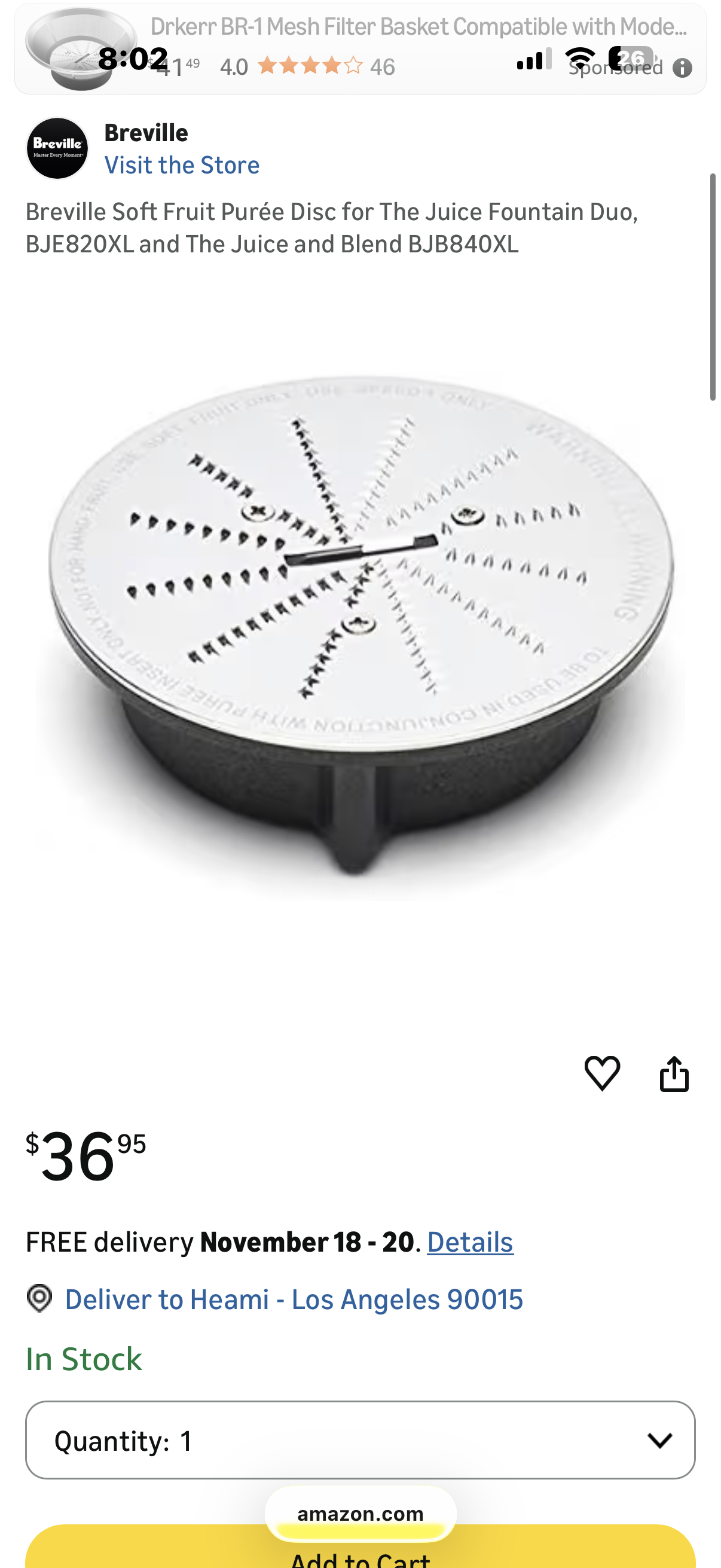Viewport: 721px width, 1568px height.
Task: Change delivery address for Heami
Action: coord(294,1299)
